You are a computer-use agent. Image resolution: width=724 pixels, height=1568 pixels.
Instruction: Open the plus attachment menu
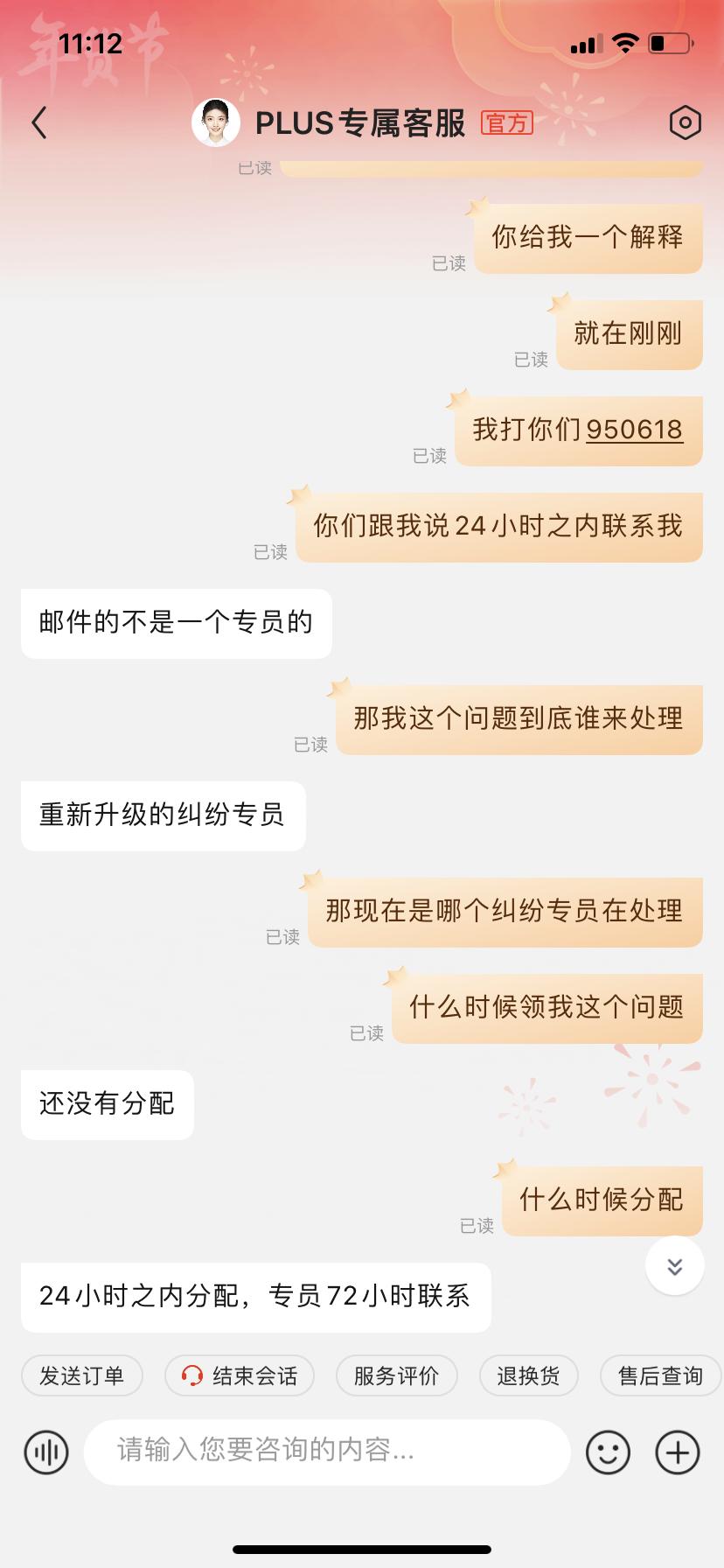[675, 1452]
